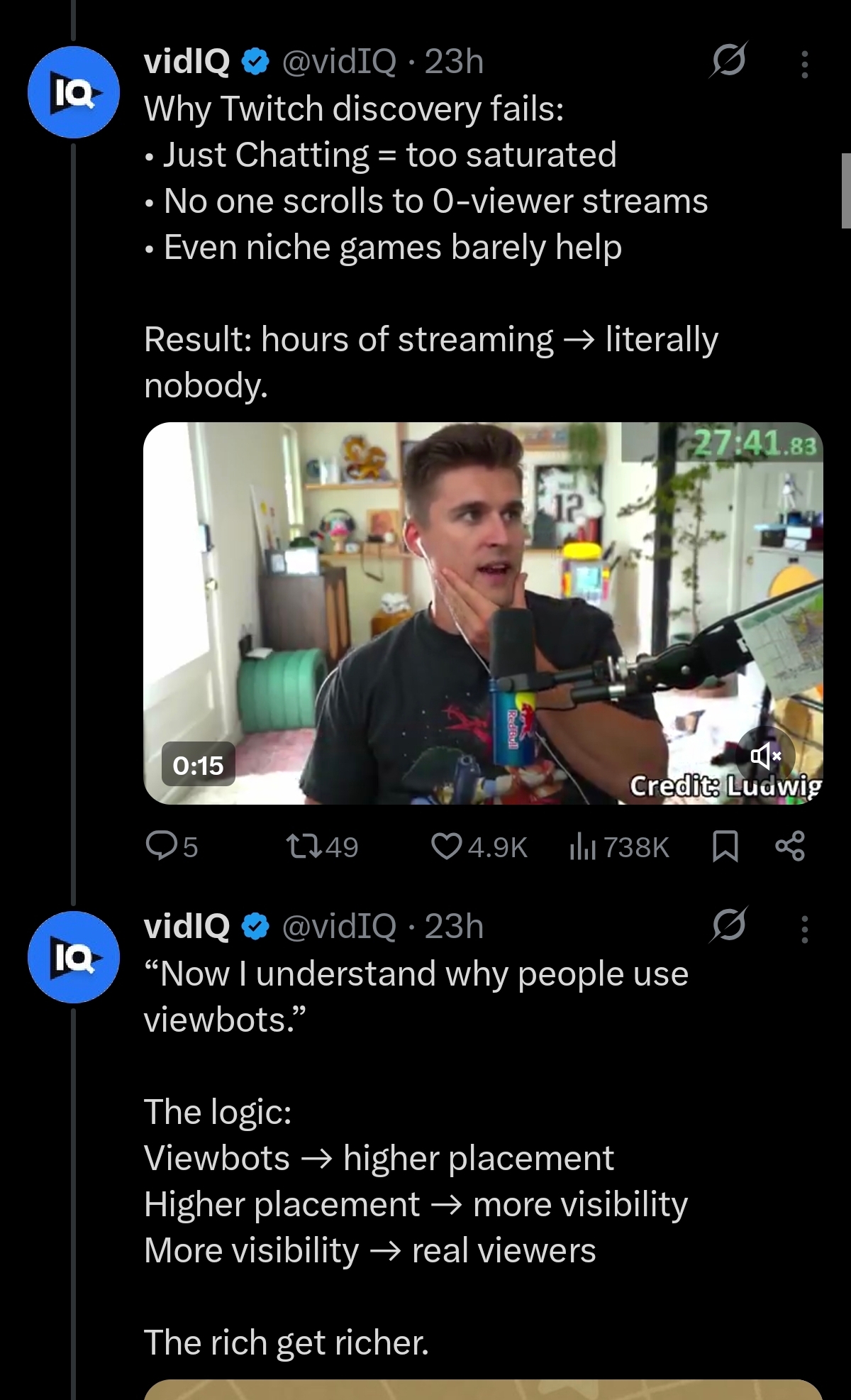Open vidIQ avatar on the viewbots post
The width and height of the screenshot is (851, 1400).
73,957
